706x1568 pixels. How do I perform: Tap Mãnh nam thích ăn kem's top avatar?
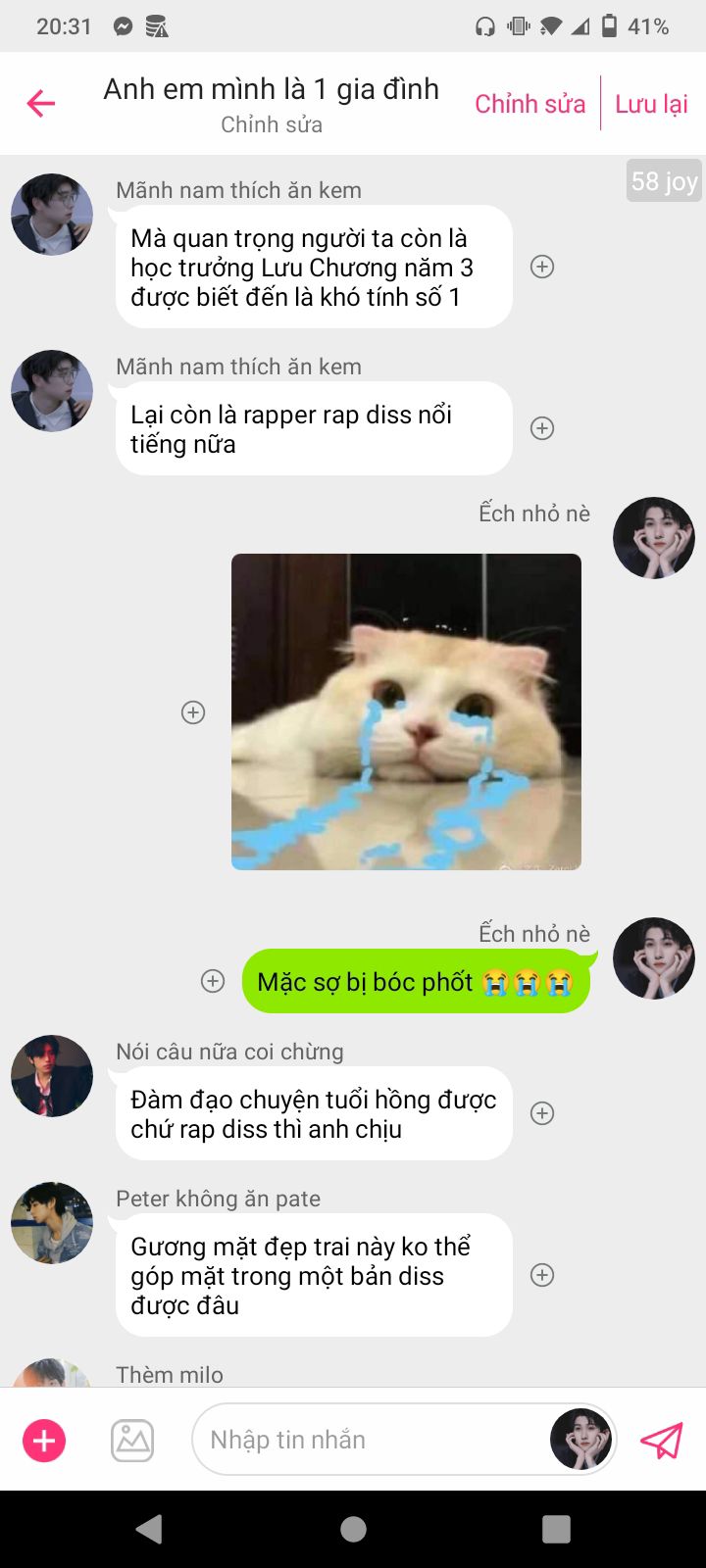(52, 215)
